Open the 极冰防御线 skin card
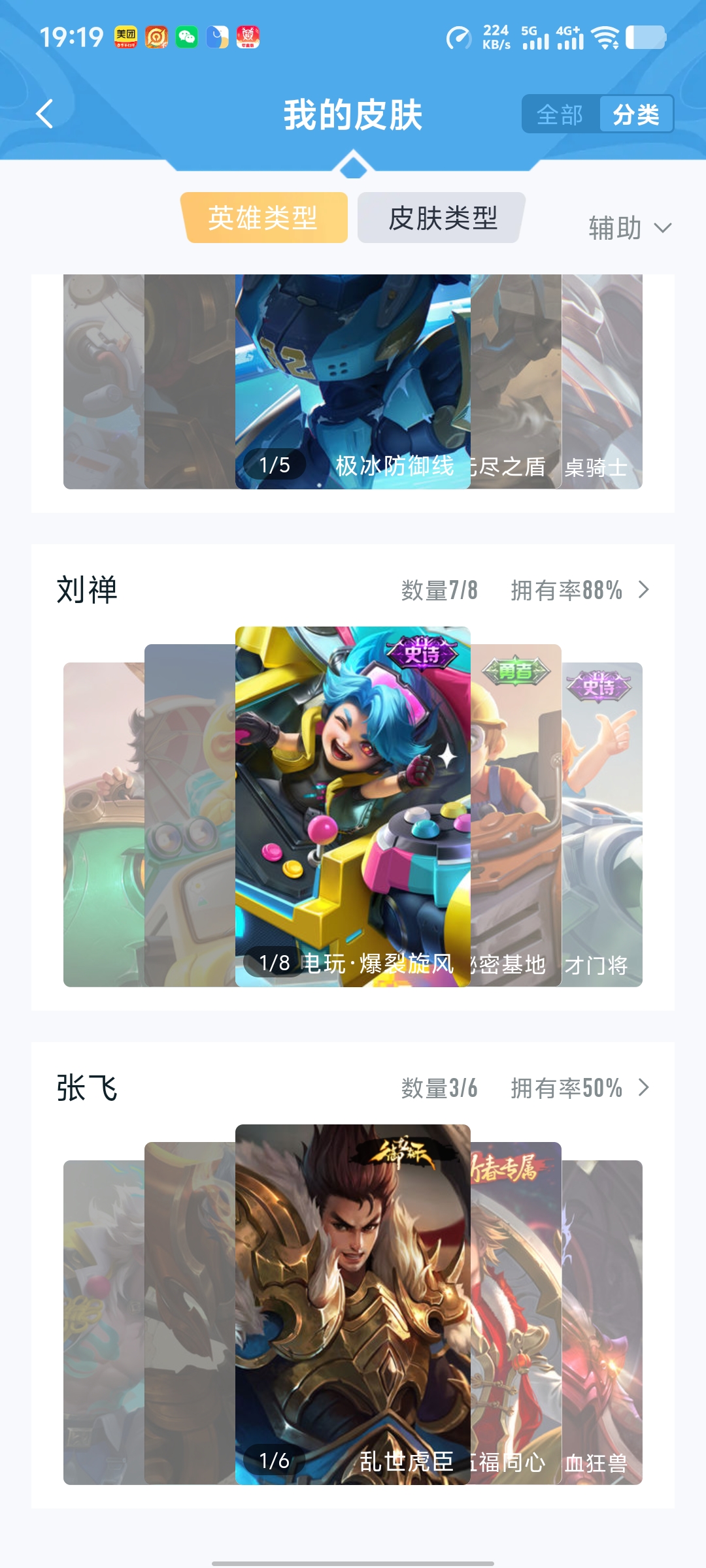706x1568 pixels. (x=353, y=382)
